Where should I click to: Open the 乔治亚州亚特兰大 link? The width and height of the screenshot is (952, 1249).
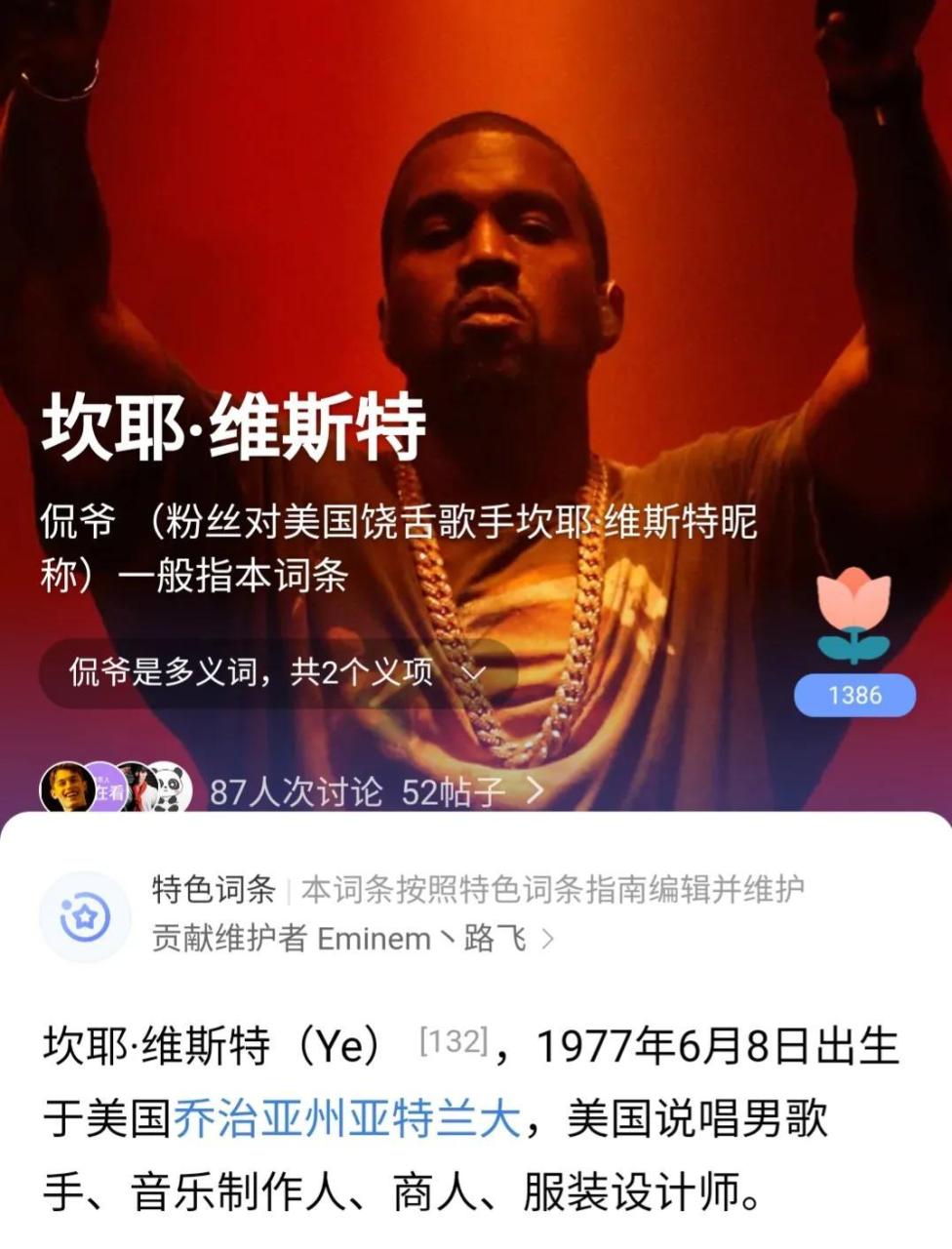pyautogui.click(x=347, y=1119)
